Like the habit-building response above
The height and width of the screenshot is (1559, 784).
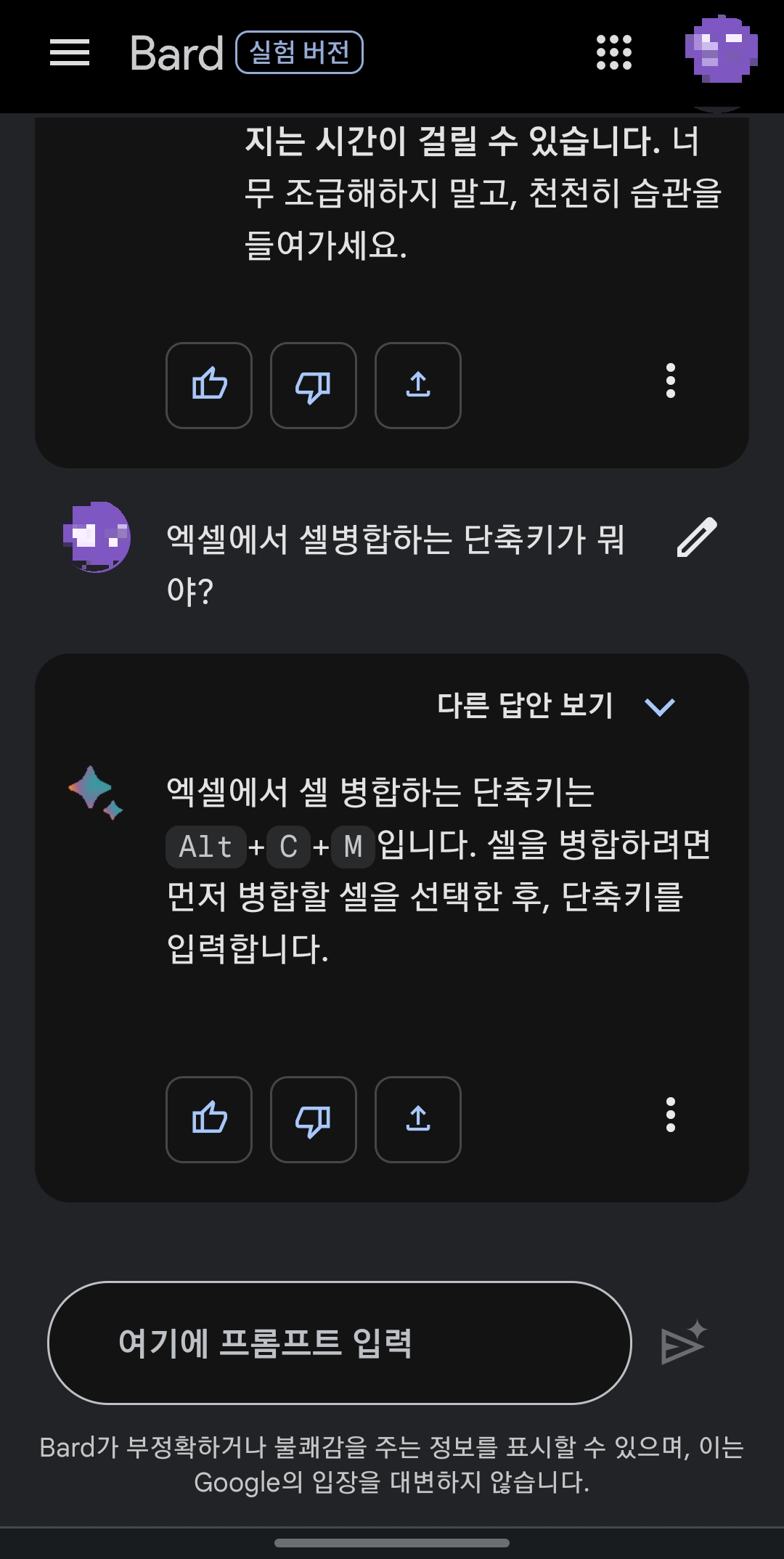(x=208, y=386)
